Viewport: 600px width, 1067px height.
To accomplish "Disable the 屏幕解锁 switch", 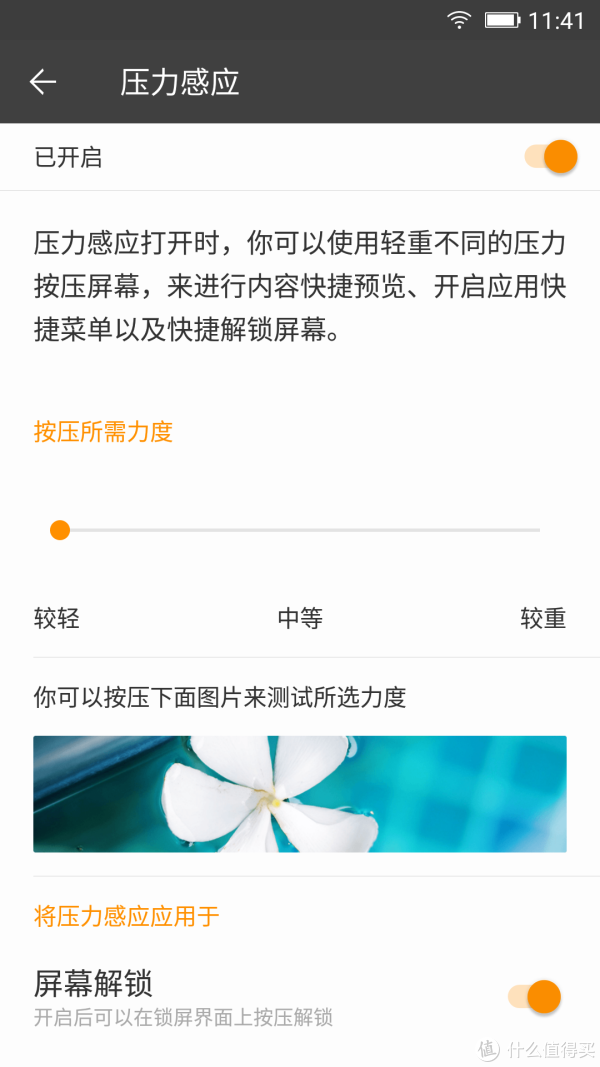I will pyautogui.click(x=535, y=996).
